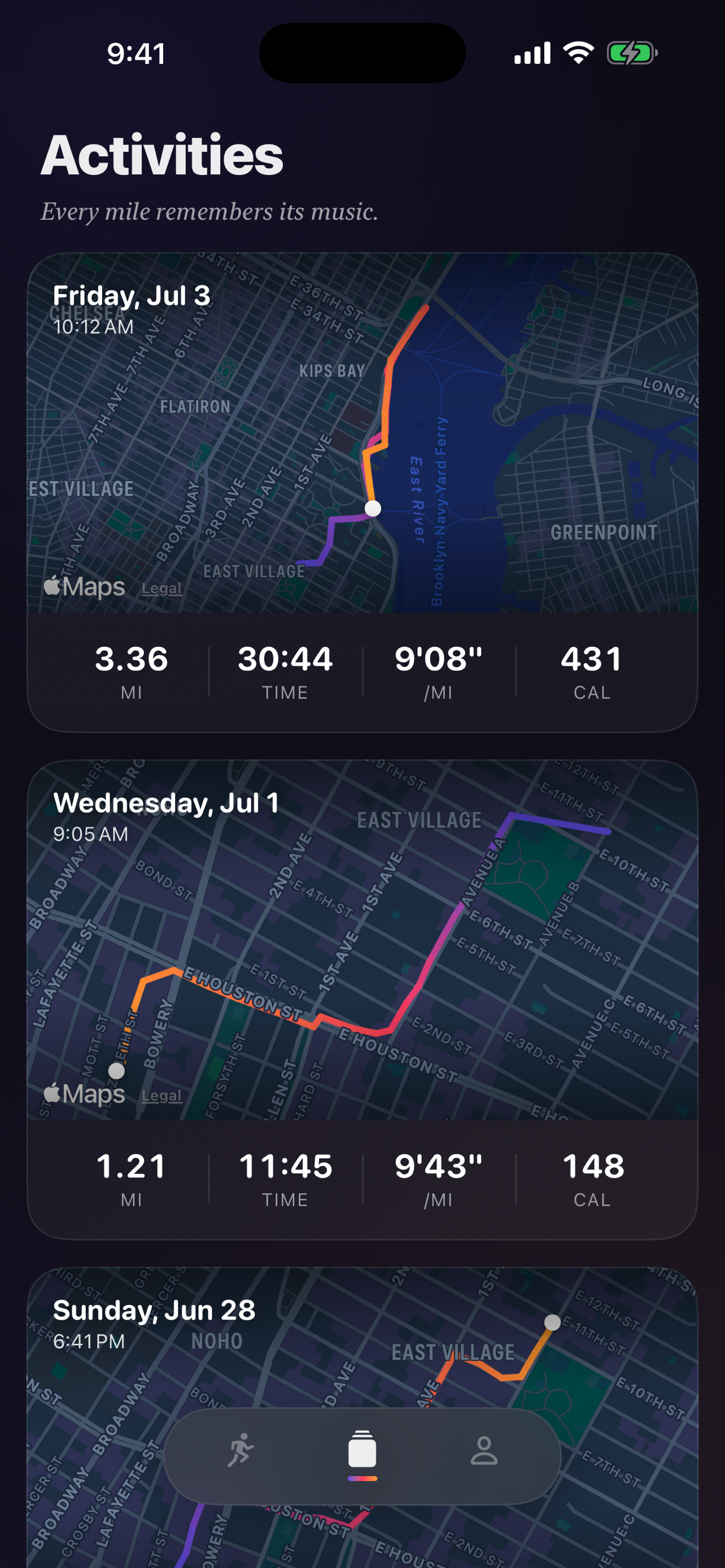Open Legal link on Wednesday's map
Image resolution: width=725 pixels, height=1568 pixels.
tap(162, 1096)
